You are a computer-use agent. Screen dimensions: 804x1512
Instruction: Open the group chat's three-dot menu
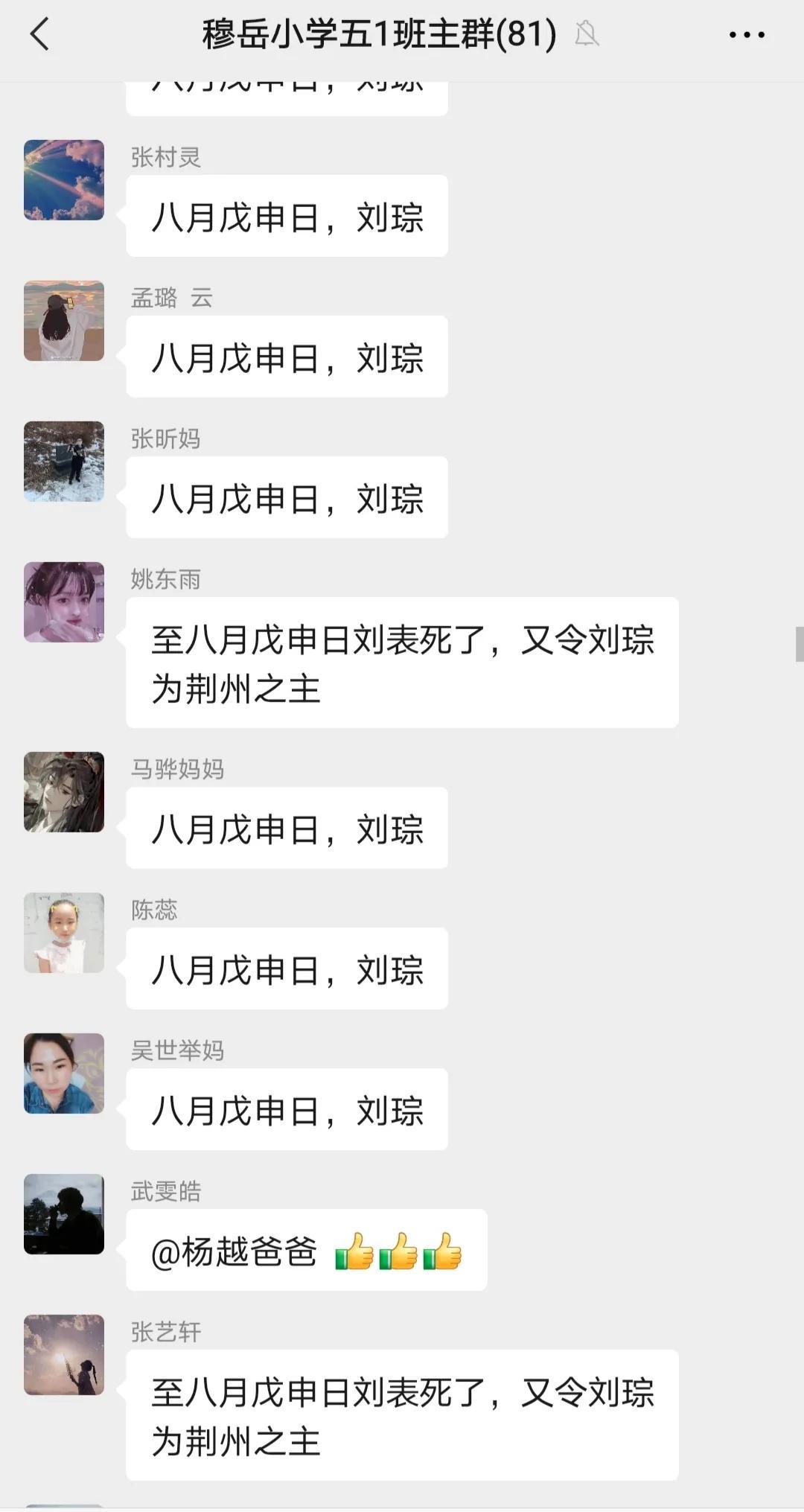pyautogui.click(x=747, y=34)
